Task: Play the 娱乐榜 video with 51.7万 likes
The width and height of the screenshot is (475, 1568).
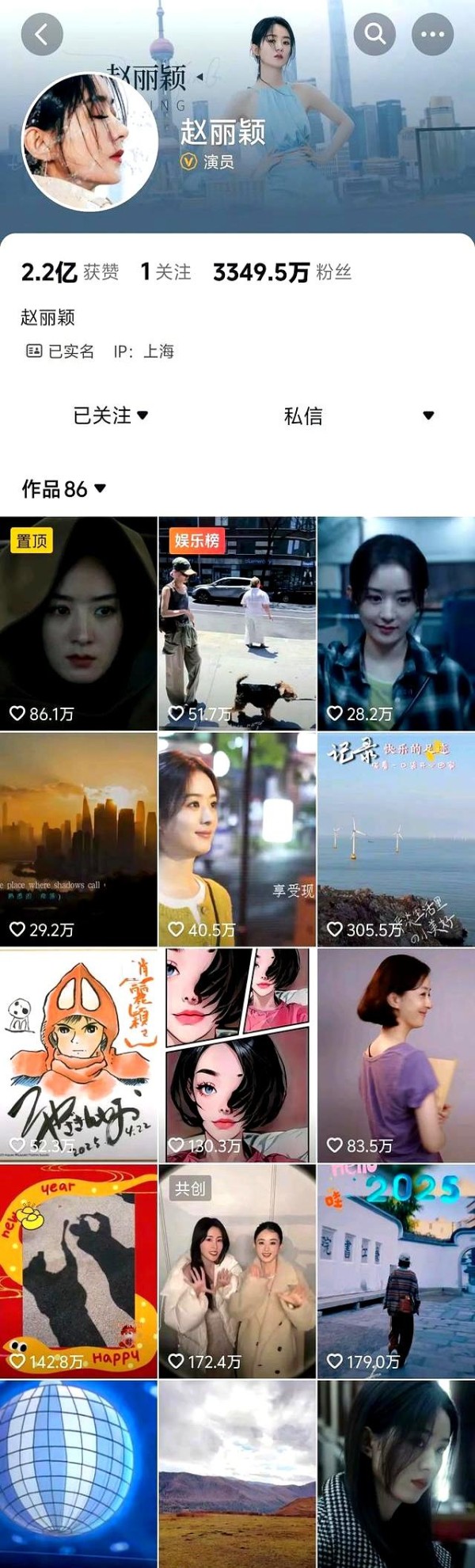Action: tap(237, 623)
